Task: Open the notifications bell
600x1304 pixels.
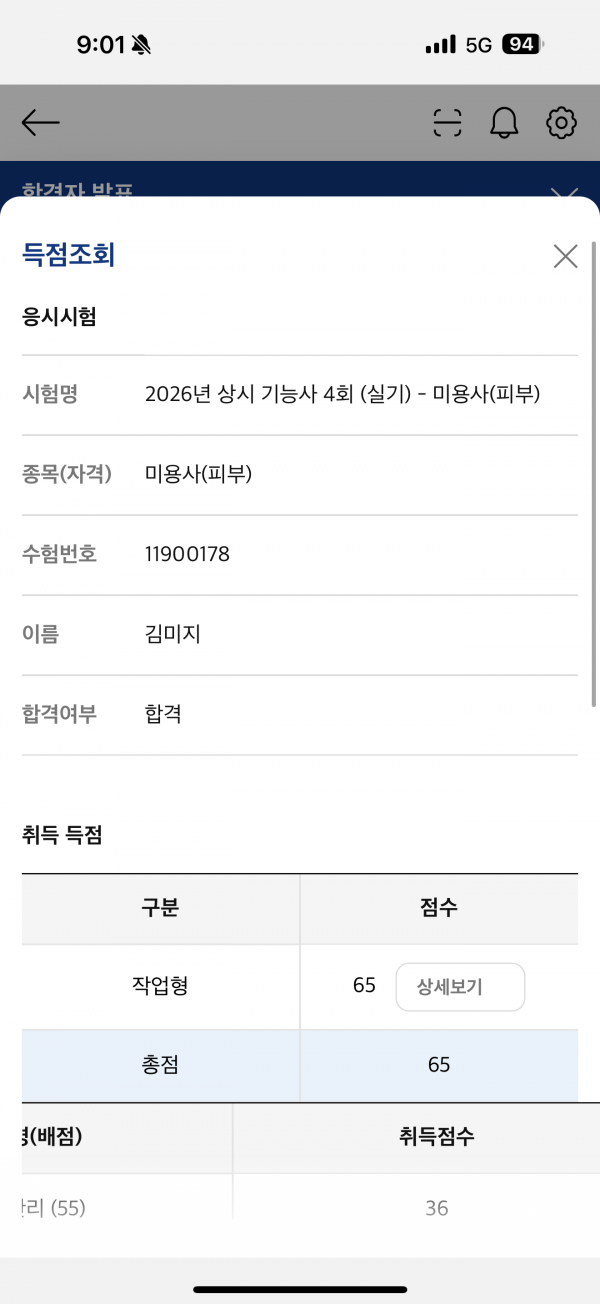Action: (504, 123)
